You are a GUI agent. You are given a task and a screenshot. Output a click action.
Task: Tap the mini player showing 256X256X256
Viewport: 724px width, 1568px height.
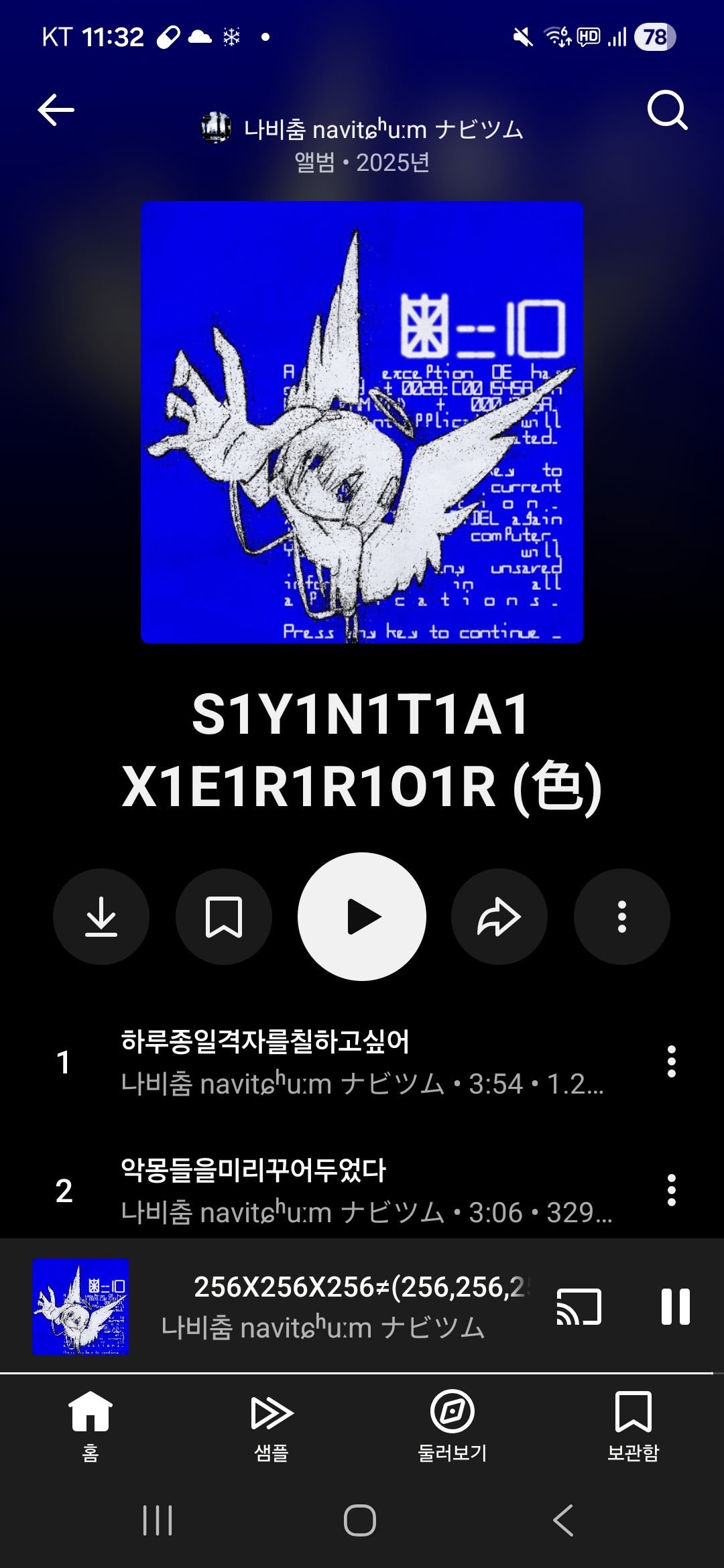[x=335, y=1295]
